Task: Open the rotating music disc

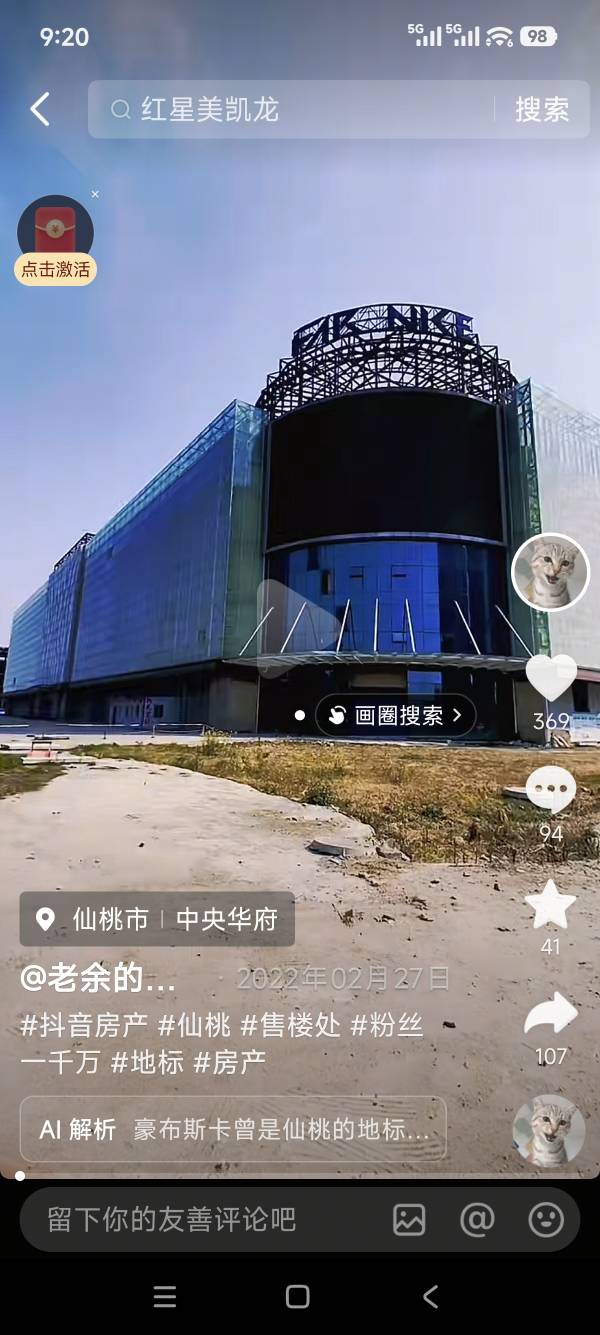Action: (x=548, y=1130)
